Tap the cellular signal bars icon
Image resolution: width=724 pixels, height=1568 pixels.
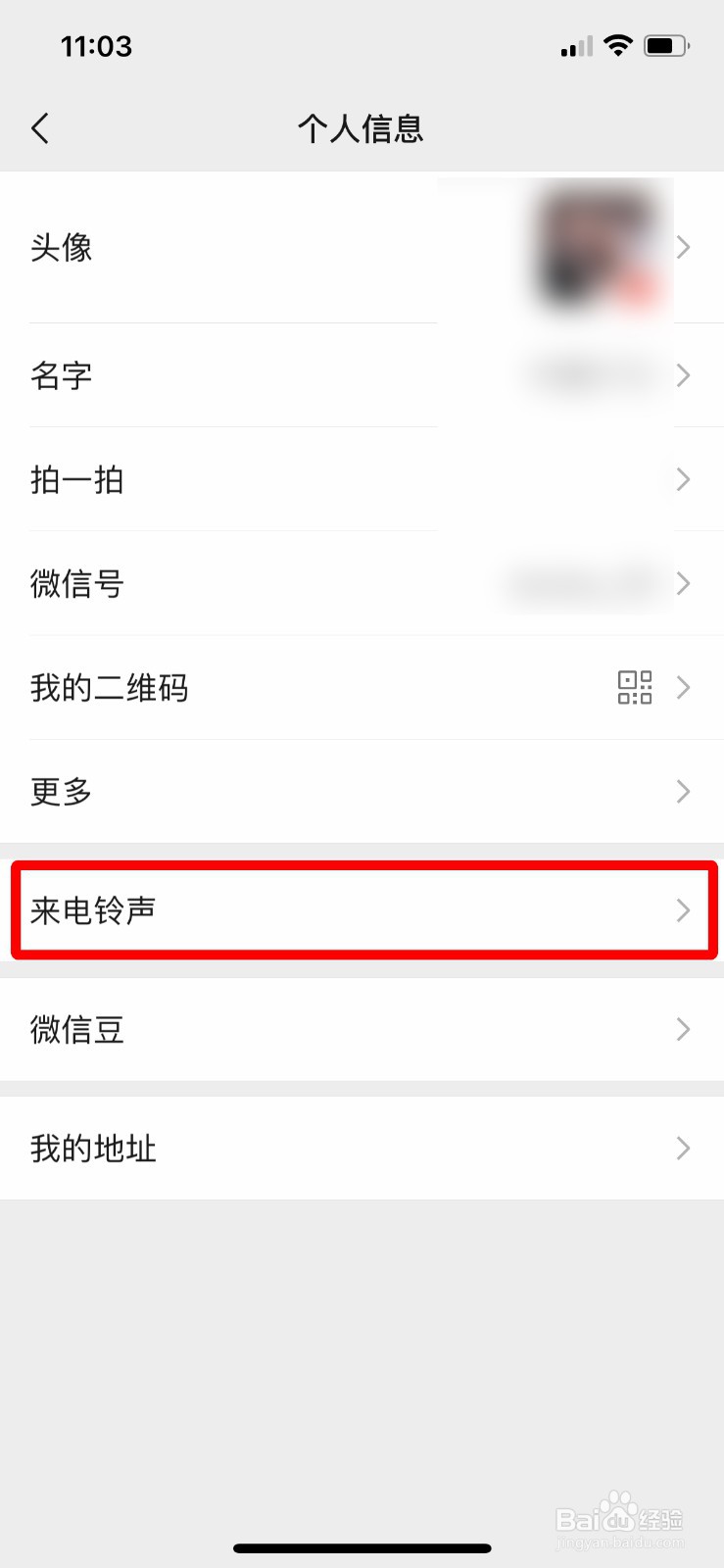point(574,45)
